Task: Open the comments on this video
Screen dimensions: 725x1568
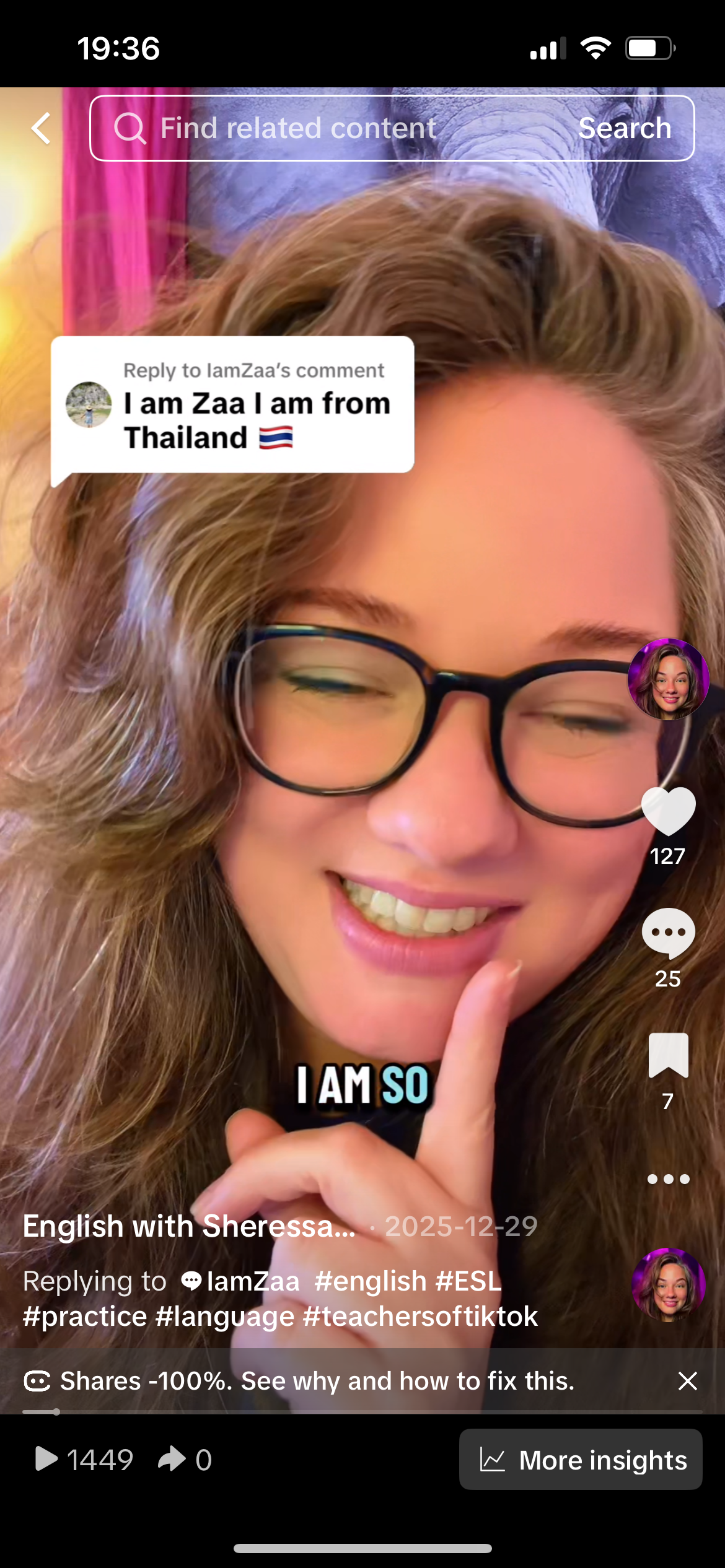Action: 668,933
